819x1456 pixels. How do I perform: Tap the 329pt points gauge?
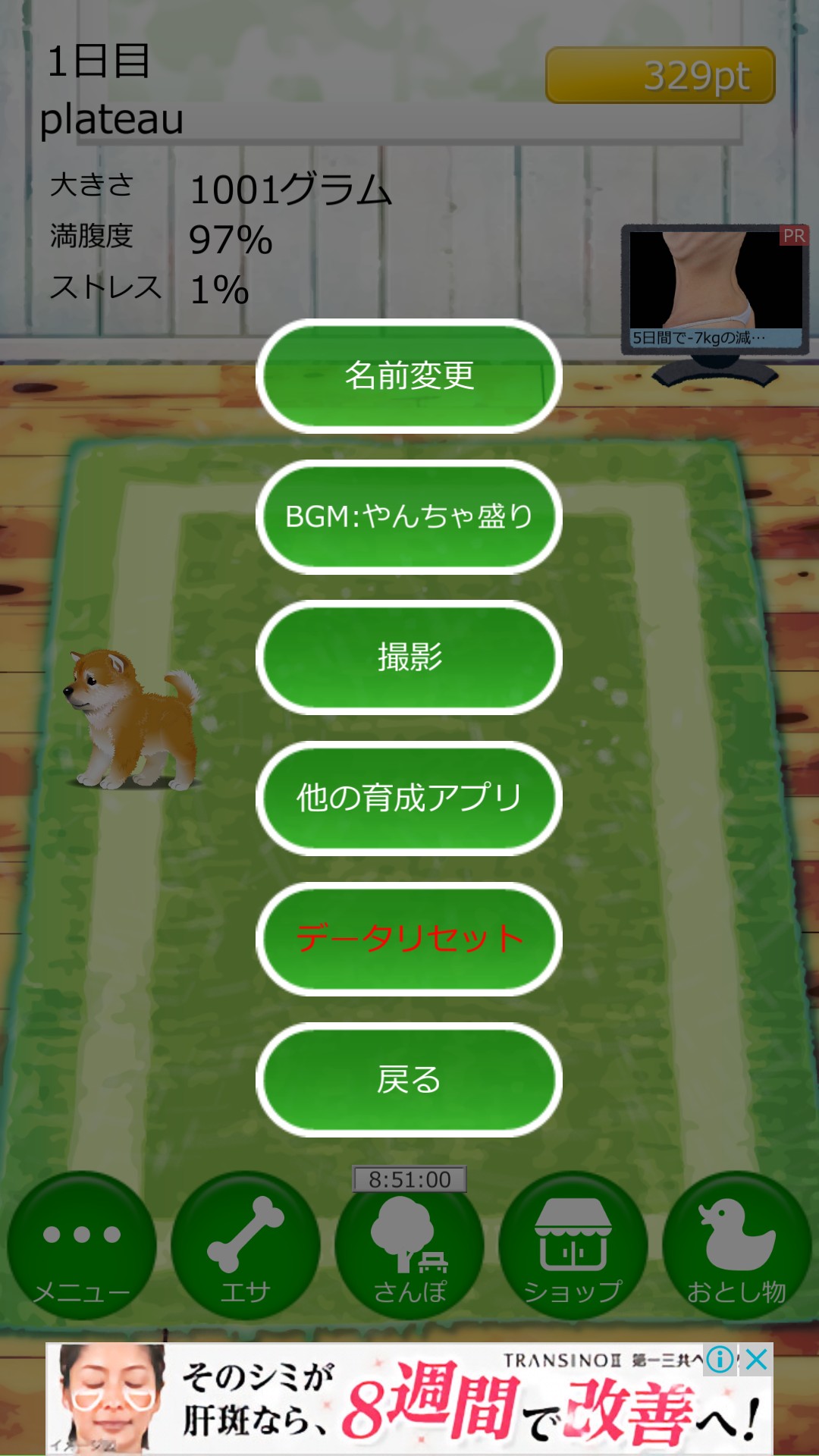click(660, 75)
